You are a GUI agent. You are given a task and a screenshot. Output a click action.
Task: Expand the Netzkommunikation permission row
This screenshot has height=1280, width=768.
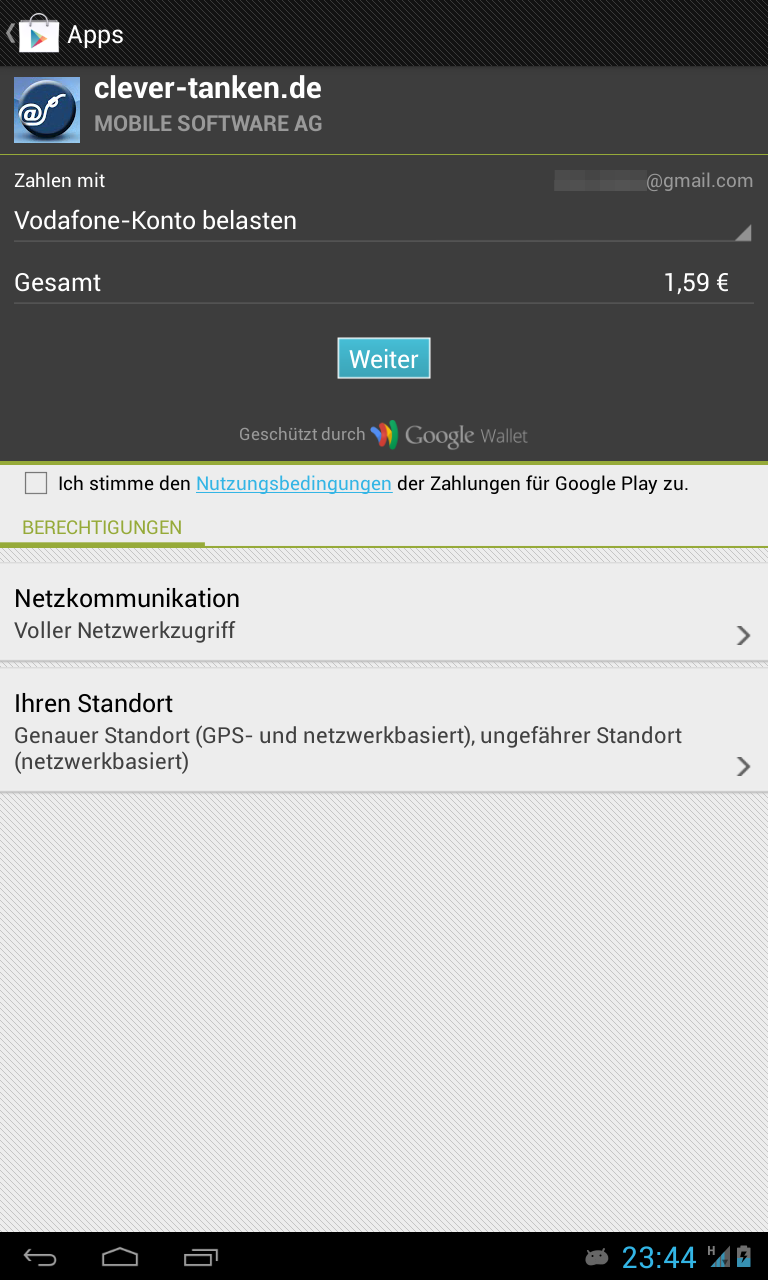383,613
